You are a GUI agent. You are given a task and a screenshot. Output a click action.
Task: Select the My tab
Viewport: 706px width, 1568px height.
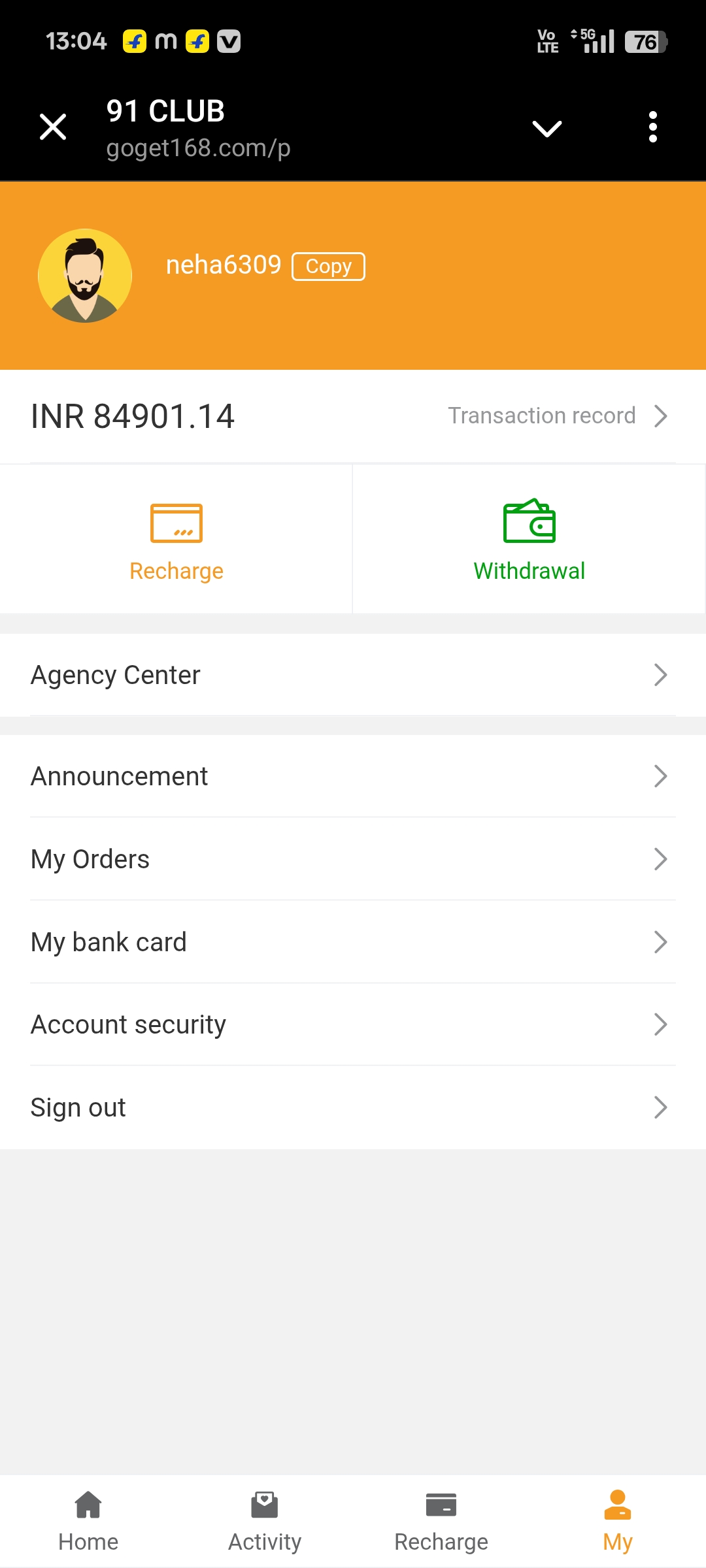618,1521
